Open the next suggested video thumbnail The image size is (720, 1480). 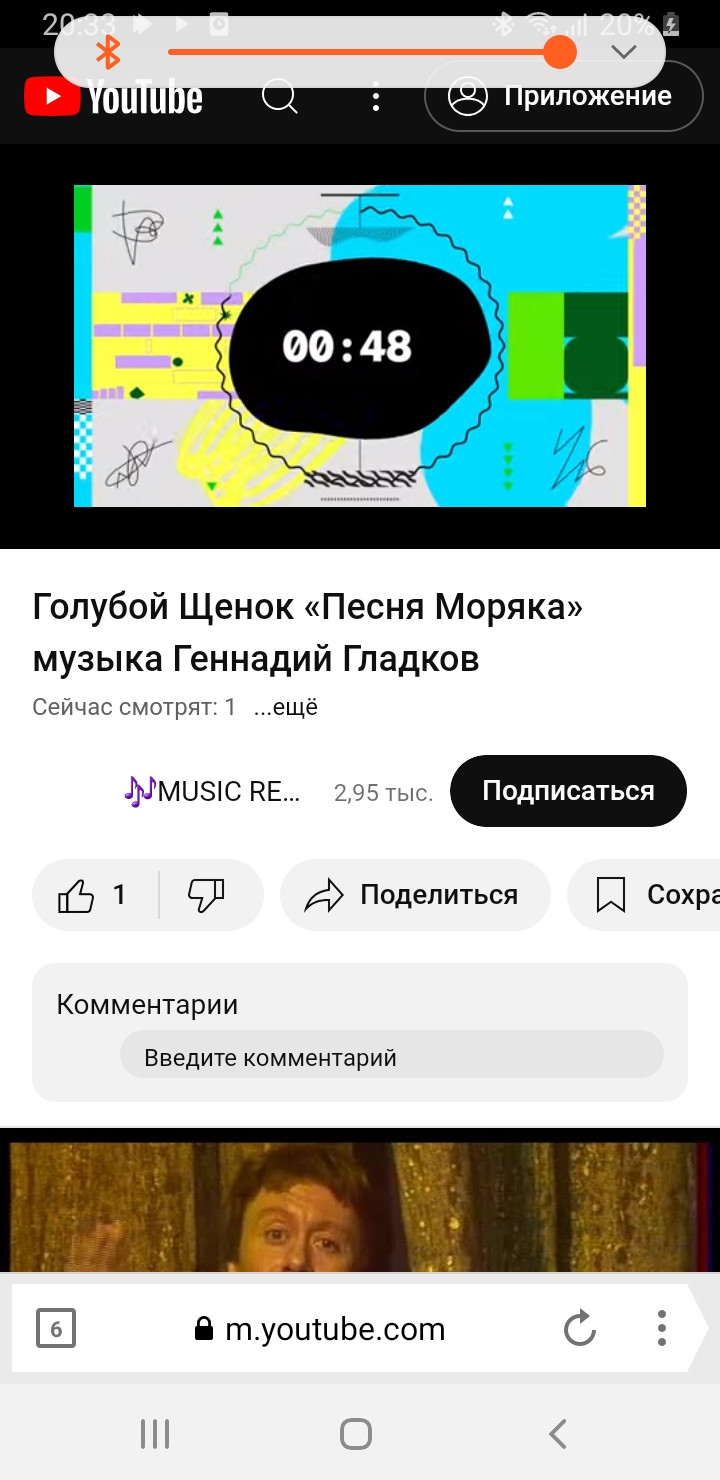pyautogui.click(x=360, y=1207)
